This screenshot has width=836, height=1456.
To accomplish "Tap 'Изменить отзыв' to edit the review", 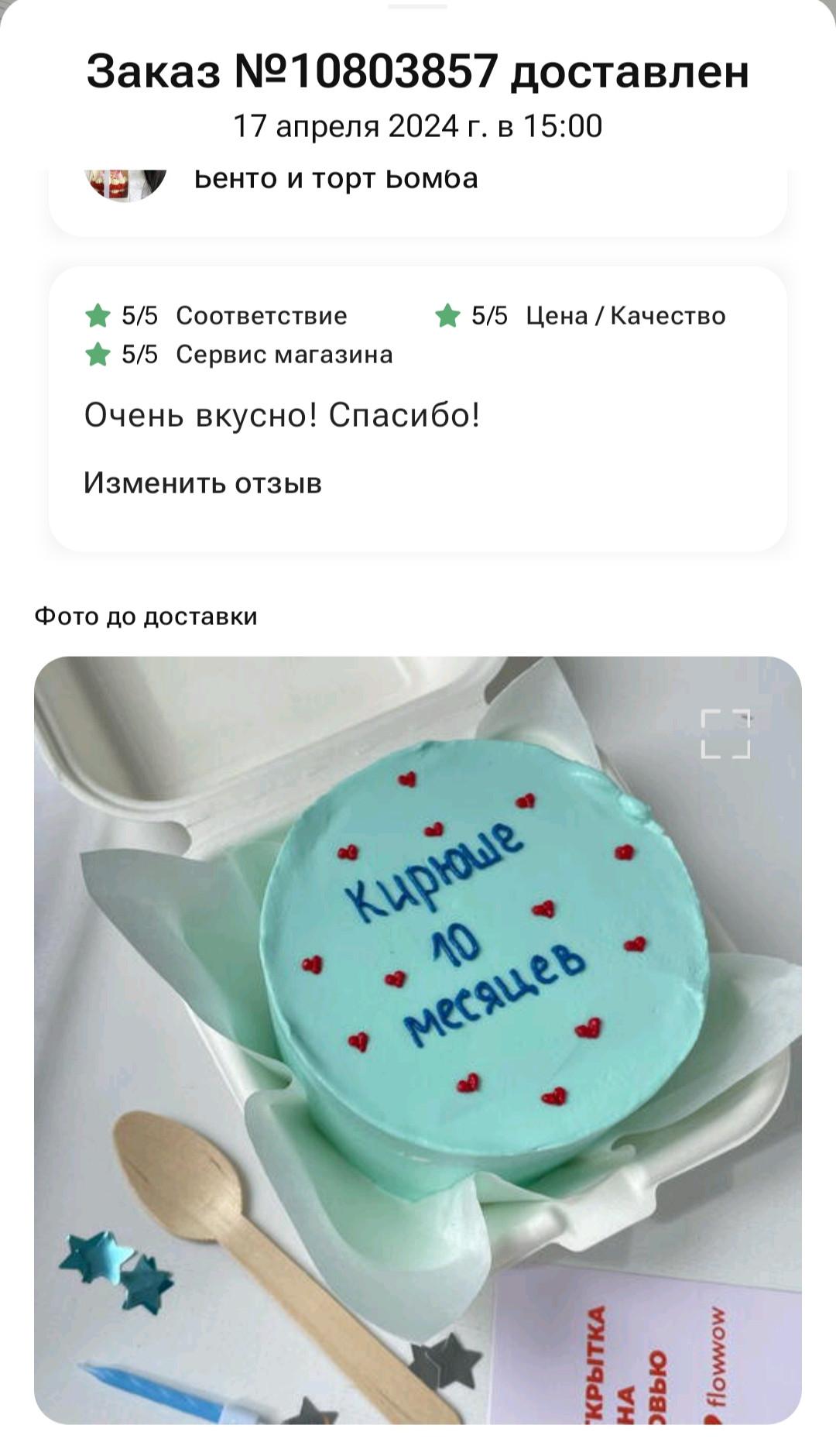I will [x=203, y=483].
